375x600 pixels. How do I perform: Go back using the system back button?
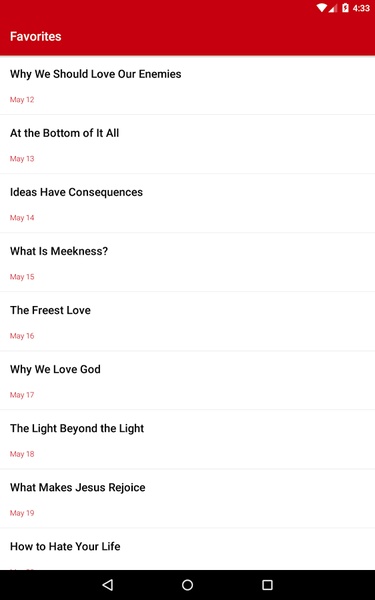pos(108,585)
